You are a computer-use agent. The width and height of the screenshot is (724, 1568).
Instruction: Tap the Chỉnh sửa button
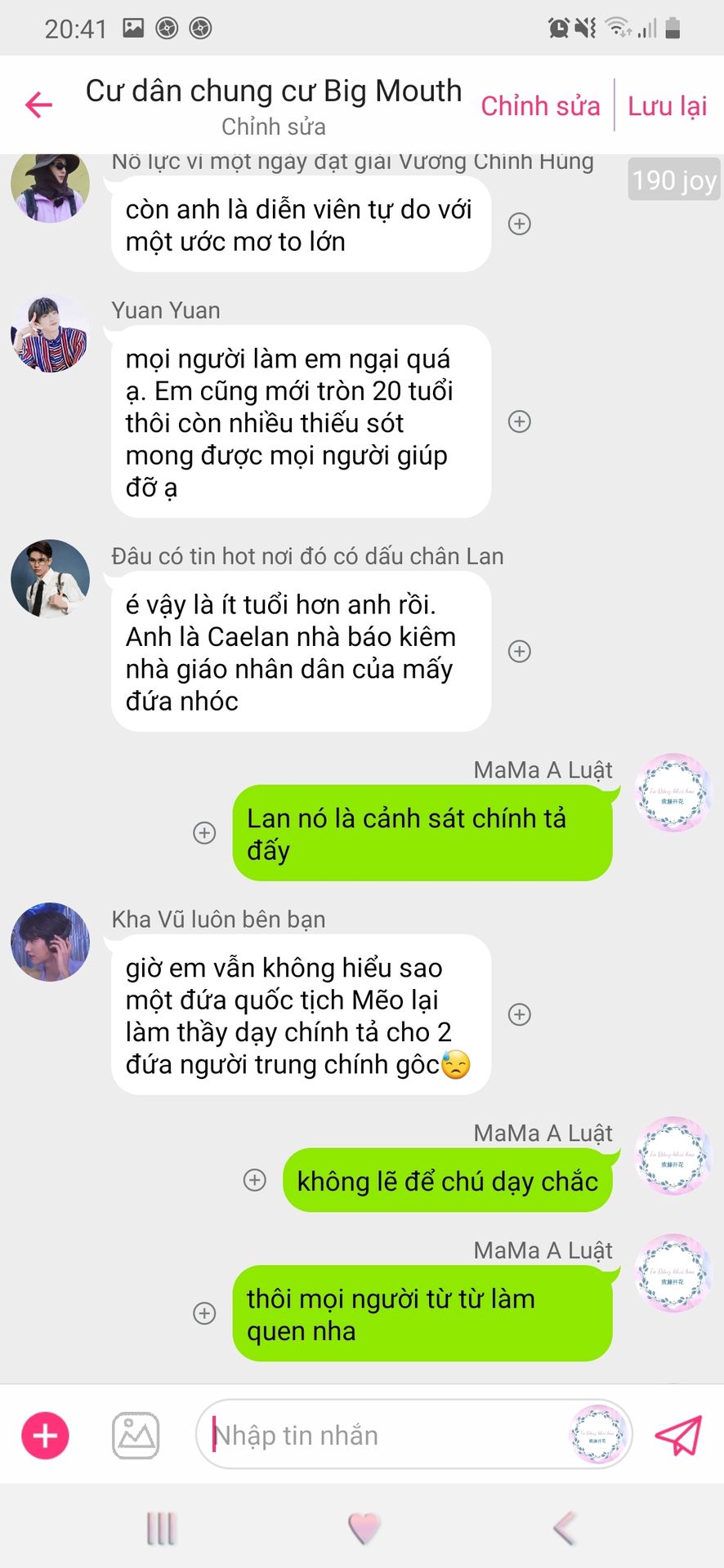point(540,106)
